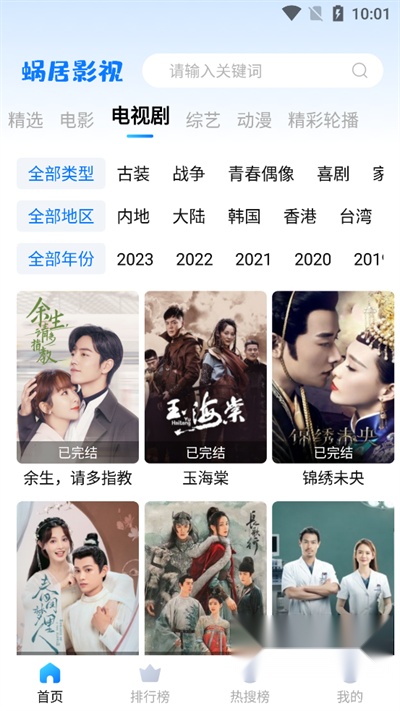Image resolution: width=400 pixels, height=711 pixels.
Task: Select the 喜剧 genre filter
Action: [x=333, y=174]
